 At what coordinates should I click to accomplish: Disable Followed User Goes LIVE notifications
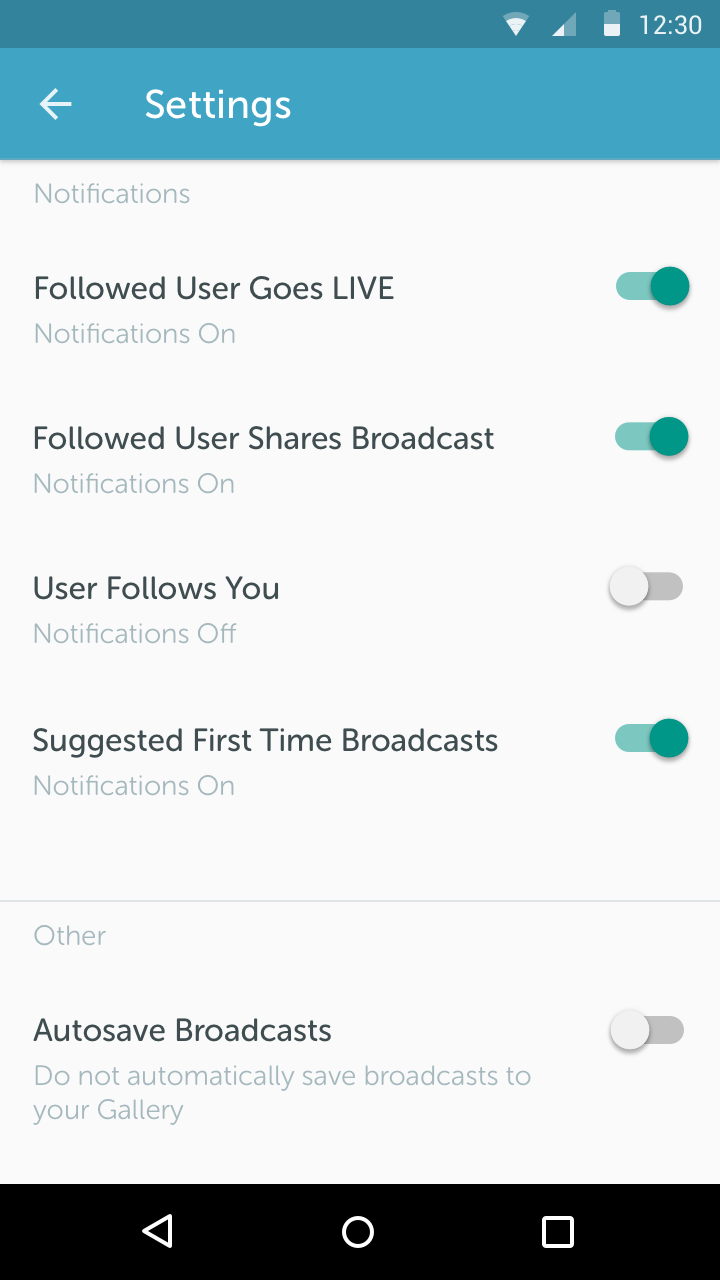click(x=652, y=287)
